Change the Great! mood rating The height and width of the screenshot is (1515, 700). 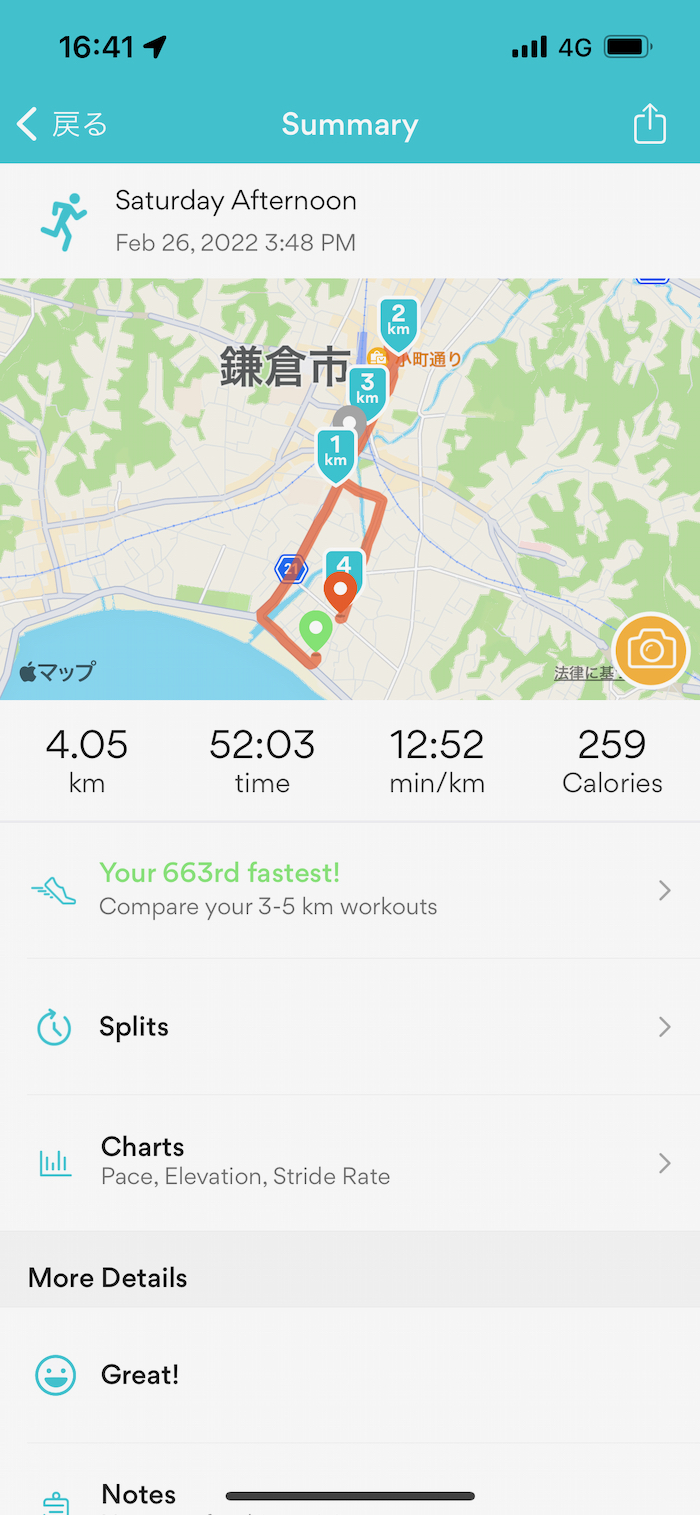pos(350,1375)
